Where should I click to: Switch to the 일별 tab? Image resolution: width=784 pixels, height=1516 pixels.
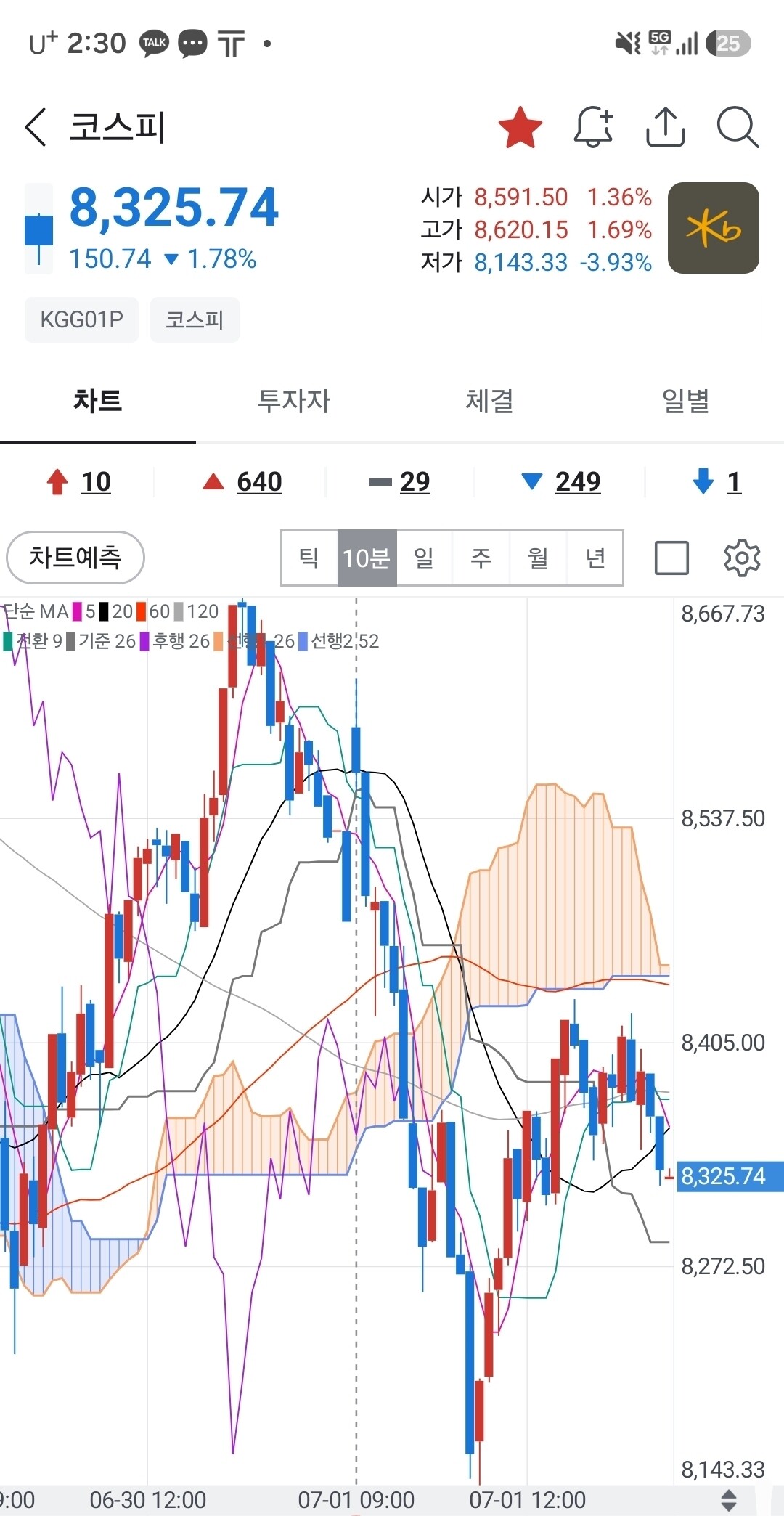[x=686, y=401]
